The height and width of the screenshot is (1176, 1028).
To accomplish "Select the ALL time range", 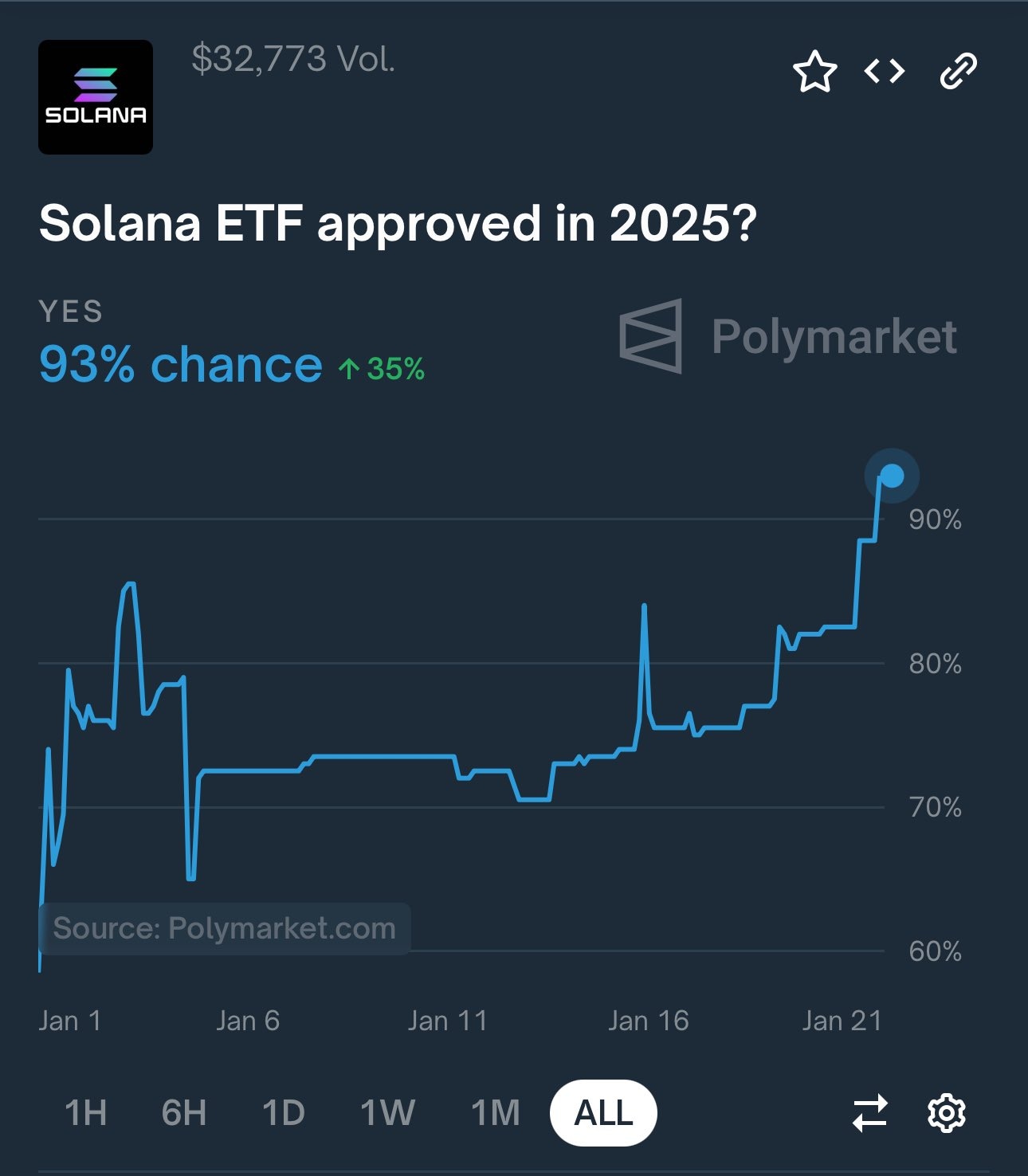I will point(603,1113).
